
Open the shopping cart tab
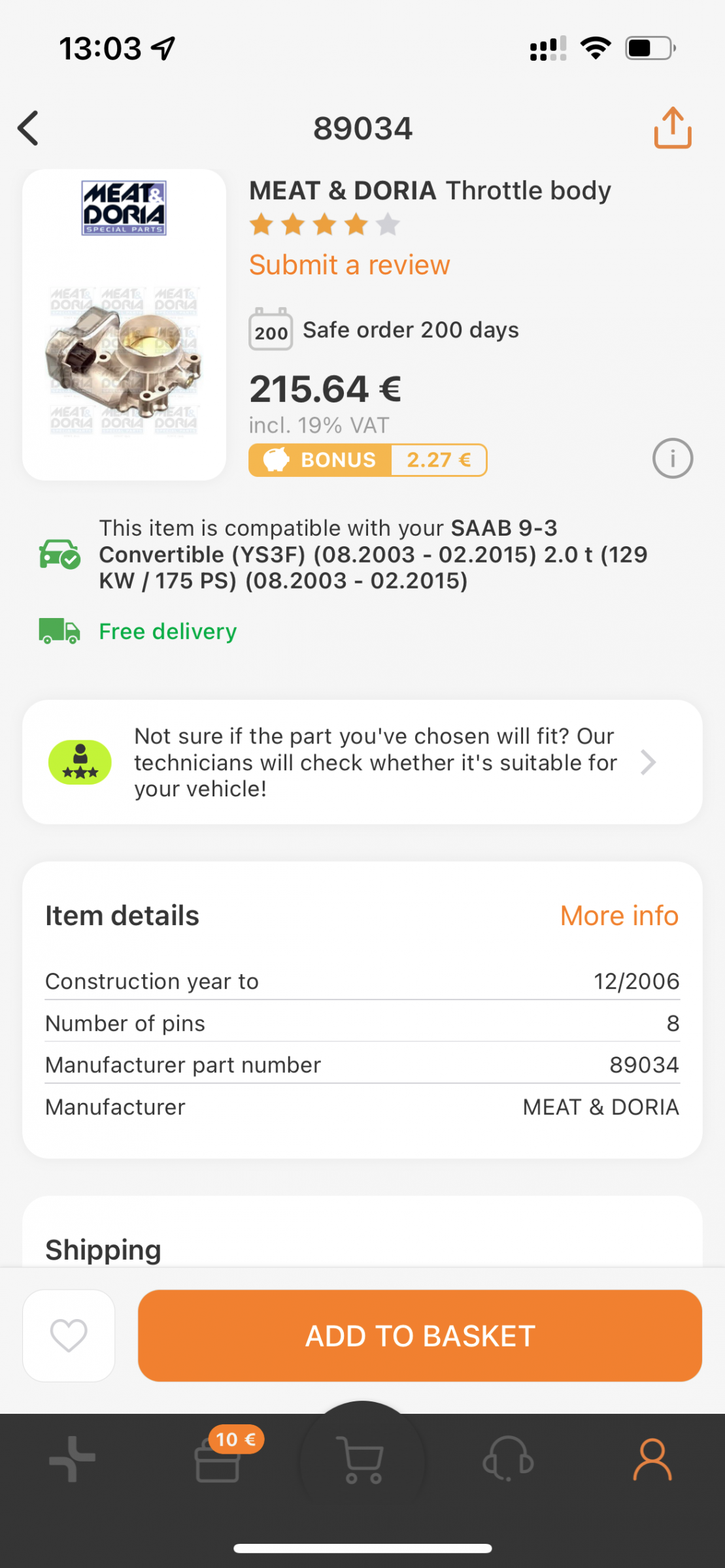pyautogui.click(x=361, y=1459)
